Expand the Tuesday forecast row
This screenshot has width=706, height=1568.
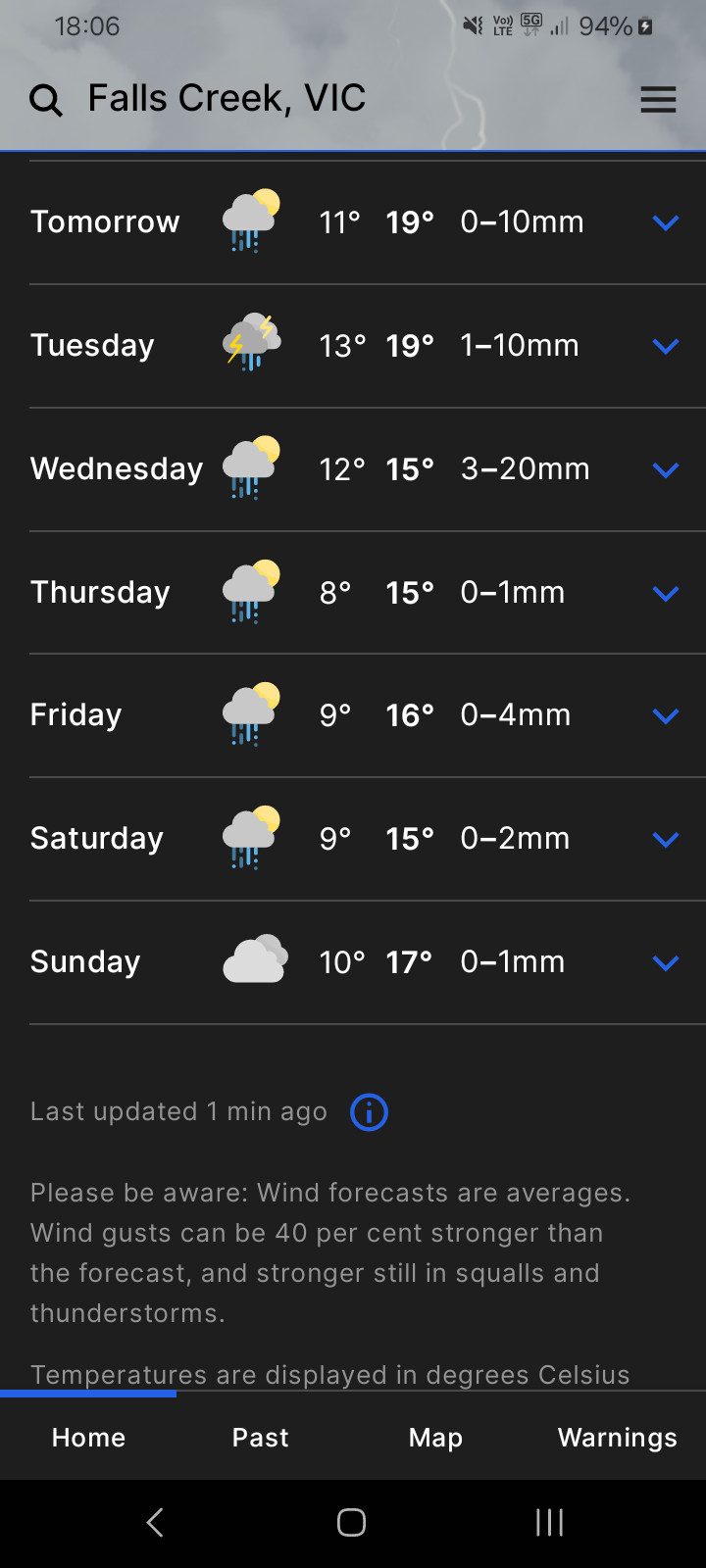[x=666, y=346]
